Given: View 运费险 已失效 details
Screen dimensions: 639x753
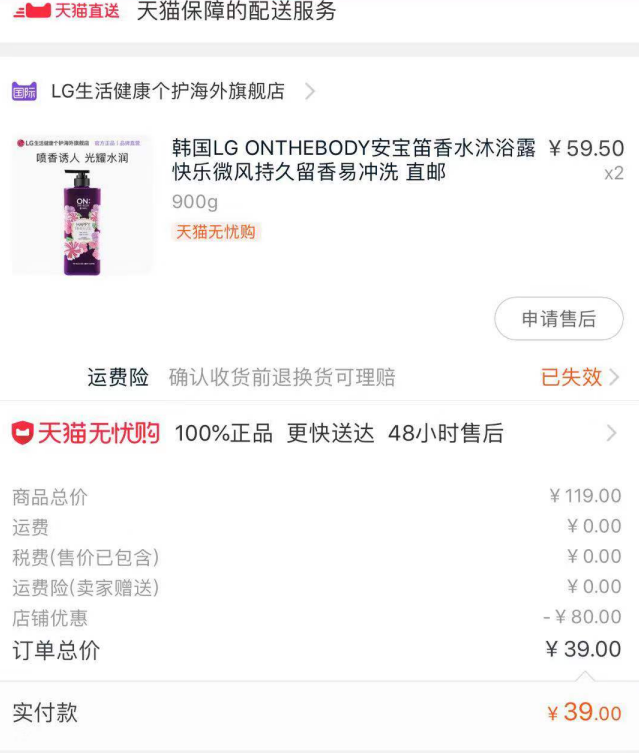Looking at the screenshot, I should (x=580, y=377).
